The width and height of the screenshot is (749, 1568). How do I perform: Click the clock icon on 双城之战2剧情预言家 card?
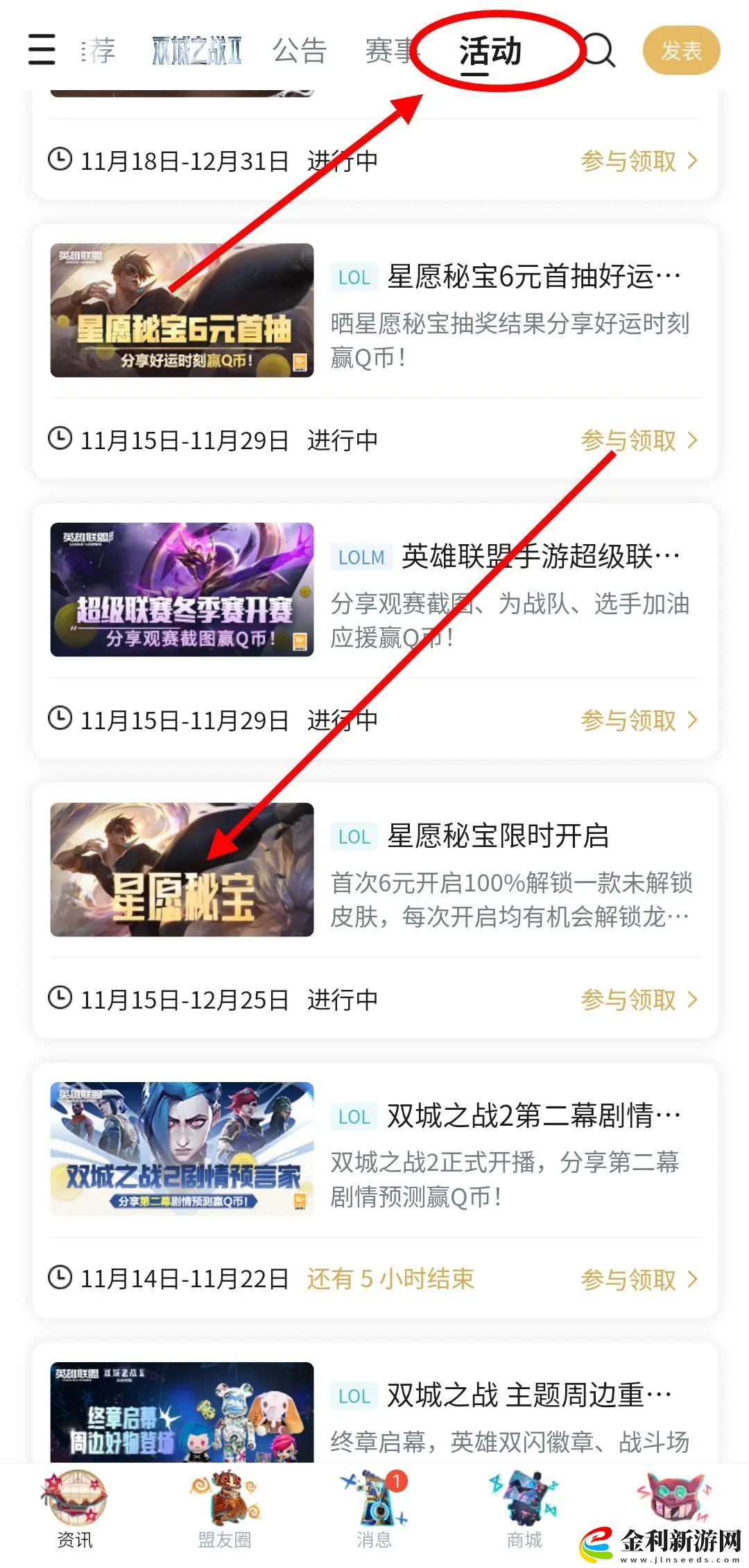coord(61,1279)
